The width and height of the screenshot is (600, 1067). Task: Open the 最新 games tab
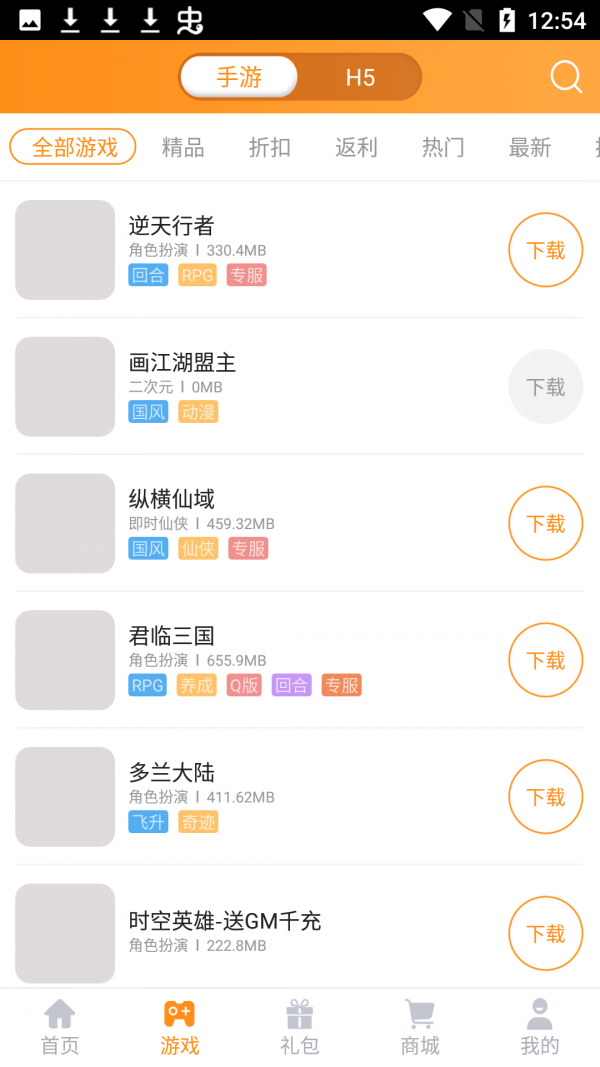pyautogui.click(x=530, y=147)
